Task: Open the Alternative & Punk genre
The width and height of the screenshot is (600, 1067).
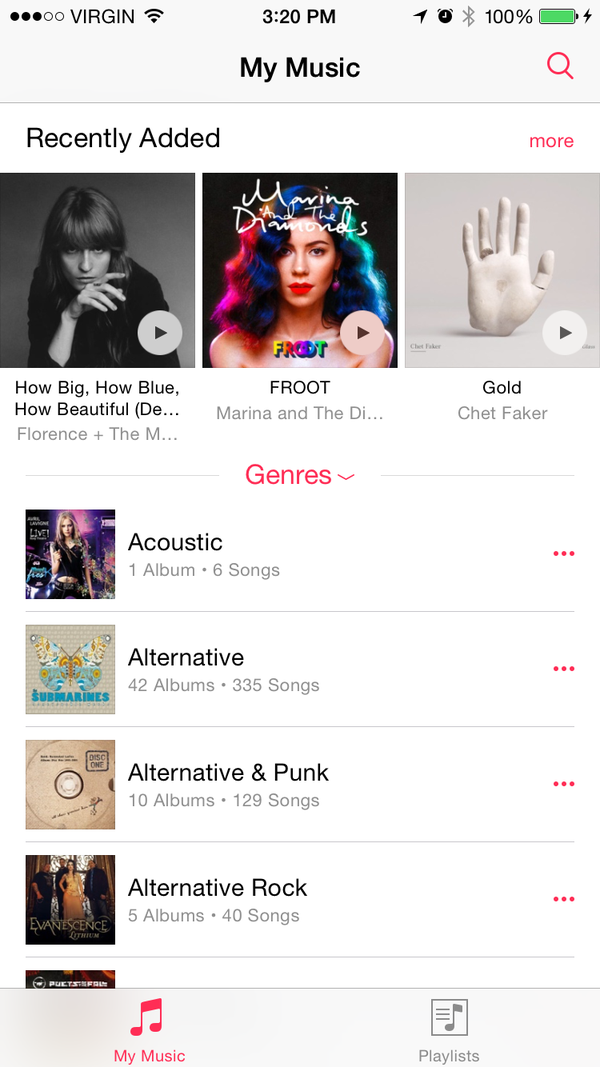Action: pos(299,784)
